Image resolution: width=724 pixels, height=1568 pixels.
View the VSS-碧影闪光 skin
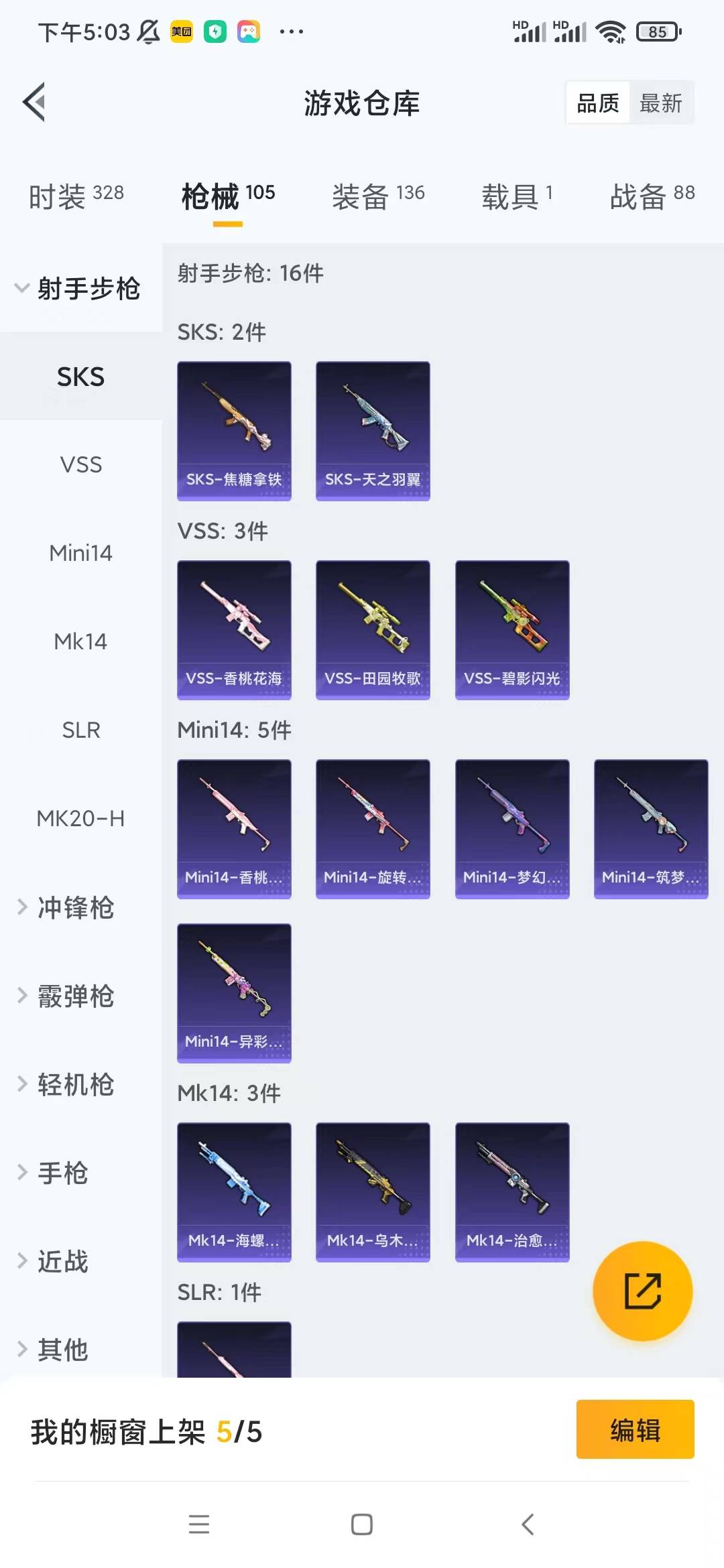pyautogui.click(x=512, y=630)
